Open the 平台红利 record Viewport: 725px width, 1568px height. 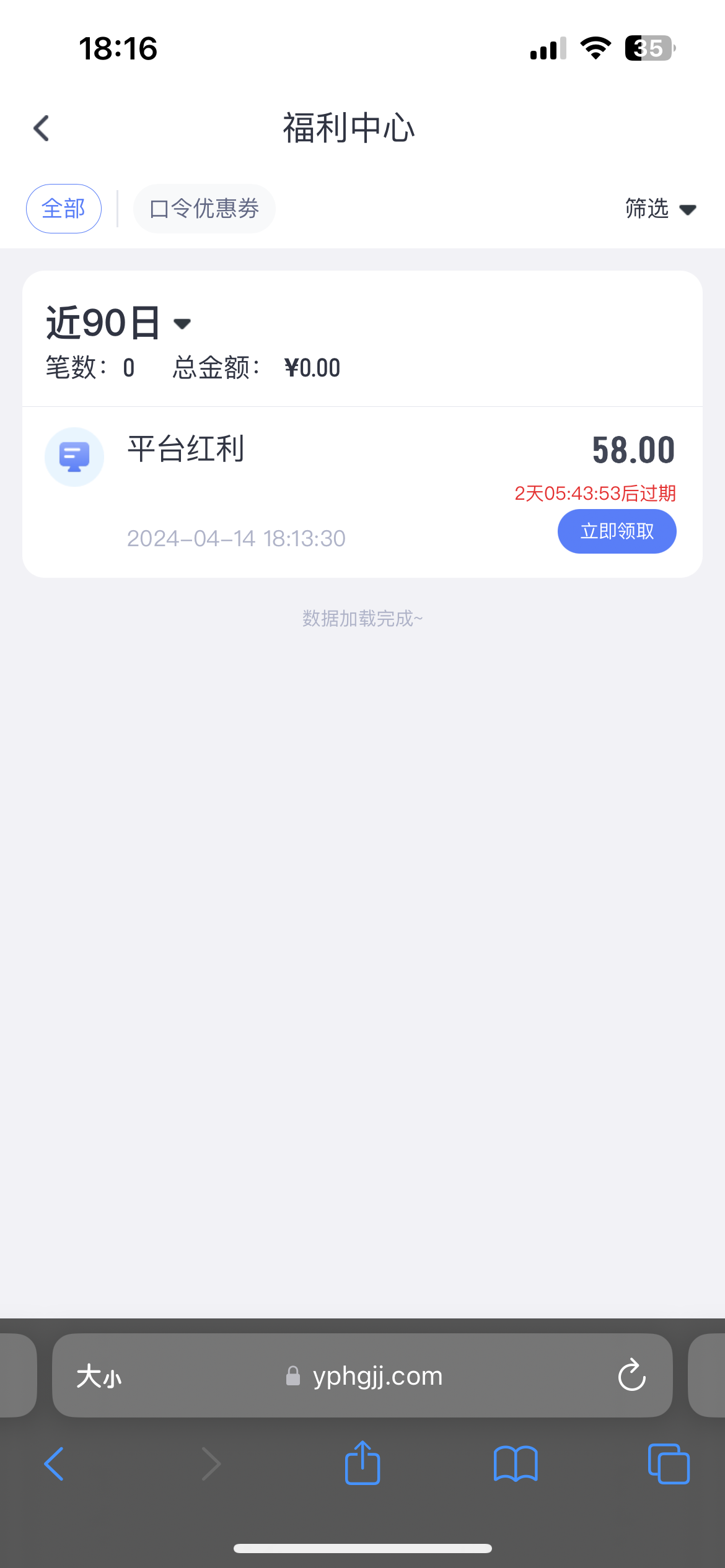(x=186, y=449)
